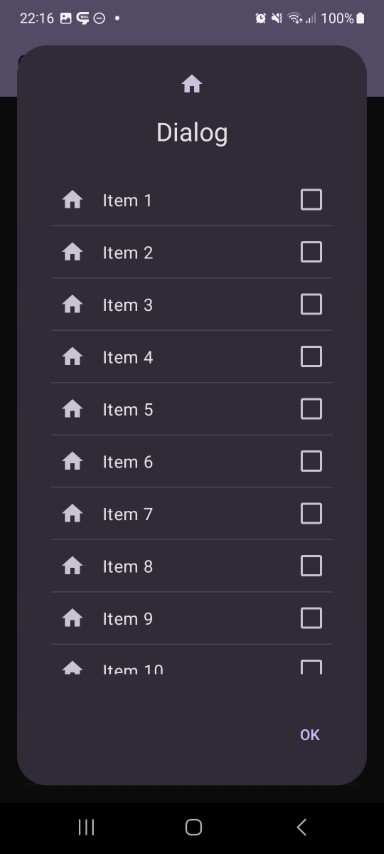Mark the Item 5 checkbox
This screenshot has width=384, height=854.
pyautogui.click(x=311, y=409)
